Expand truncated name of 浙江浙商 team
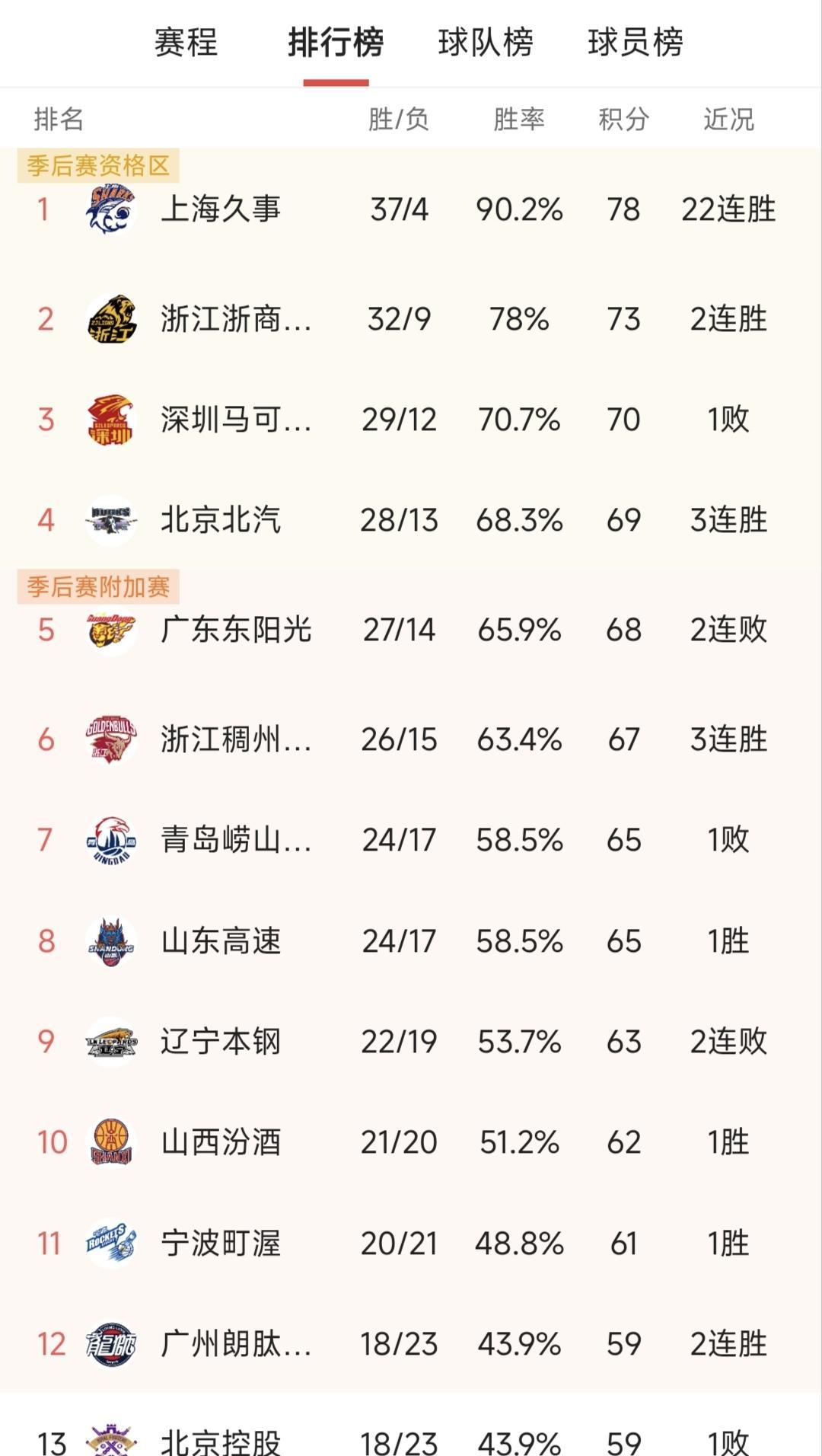The width and height of the screenshot is (822, 1456). pos(236,321)
